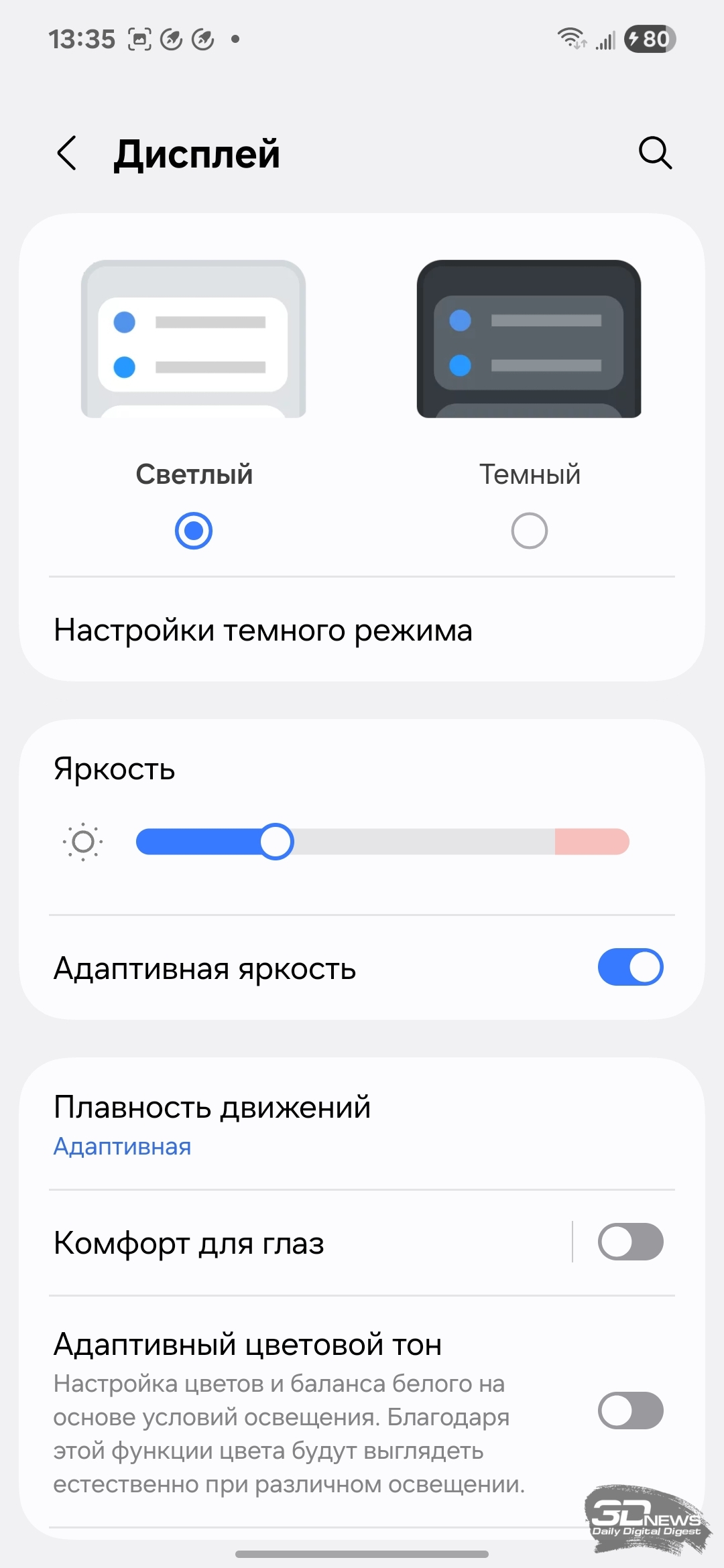Go back from the Дисплей screen

pos(66,153)
